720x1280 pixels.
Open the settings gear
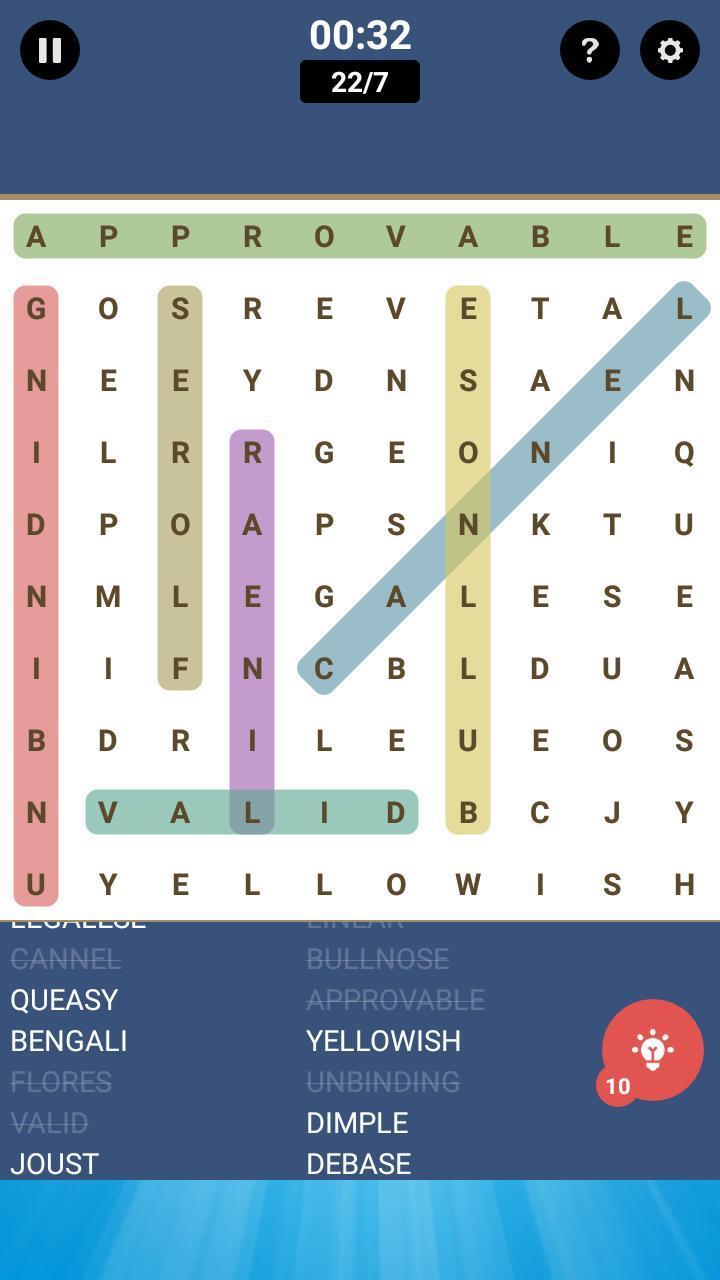670,50
